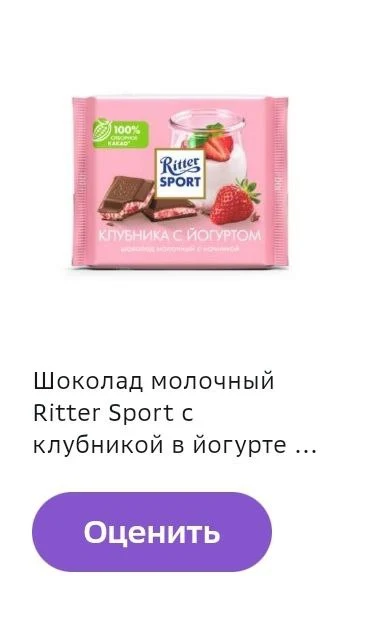Open the Ritter Sport chocolate product card
The height and width of the screenshot is (633, 384).
tap(180, 182)
